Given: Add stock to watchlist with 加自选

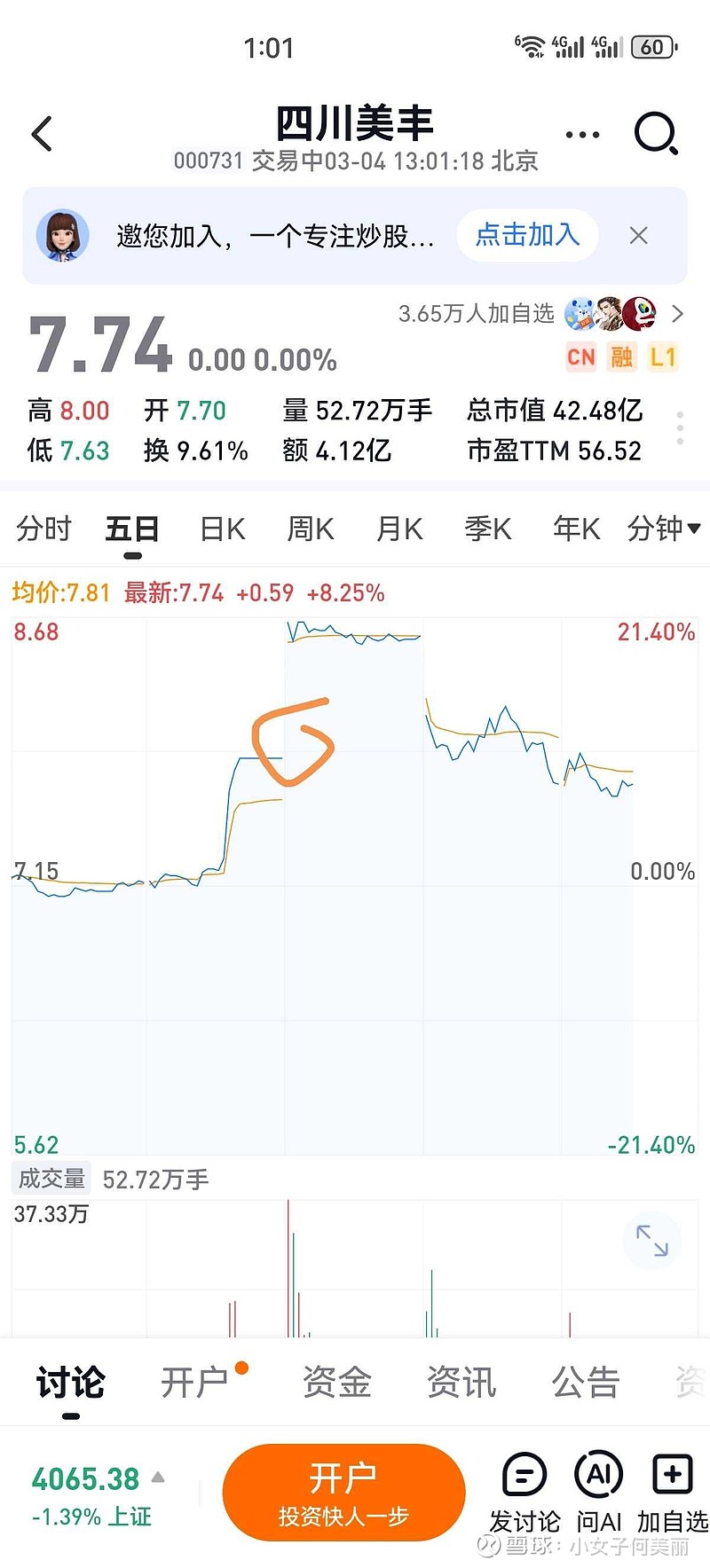Looking at the screenshot, I should (672, 1492).
